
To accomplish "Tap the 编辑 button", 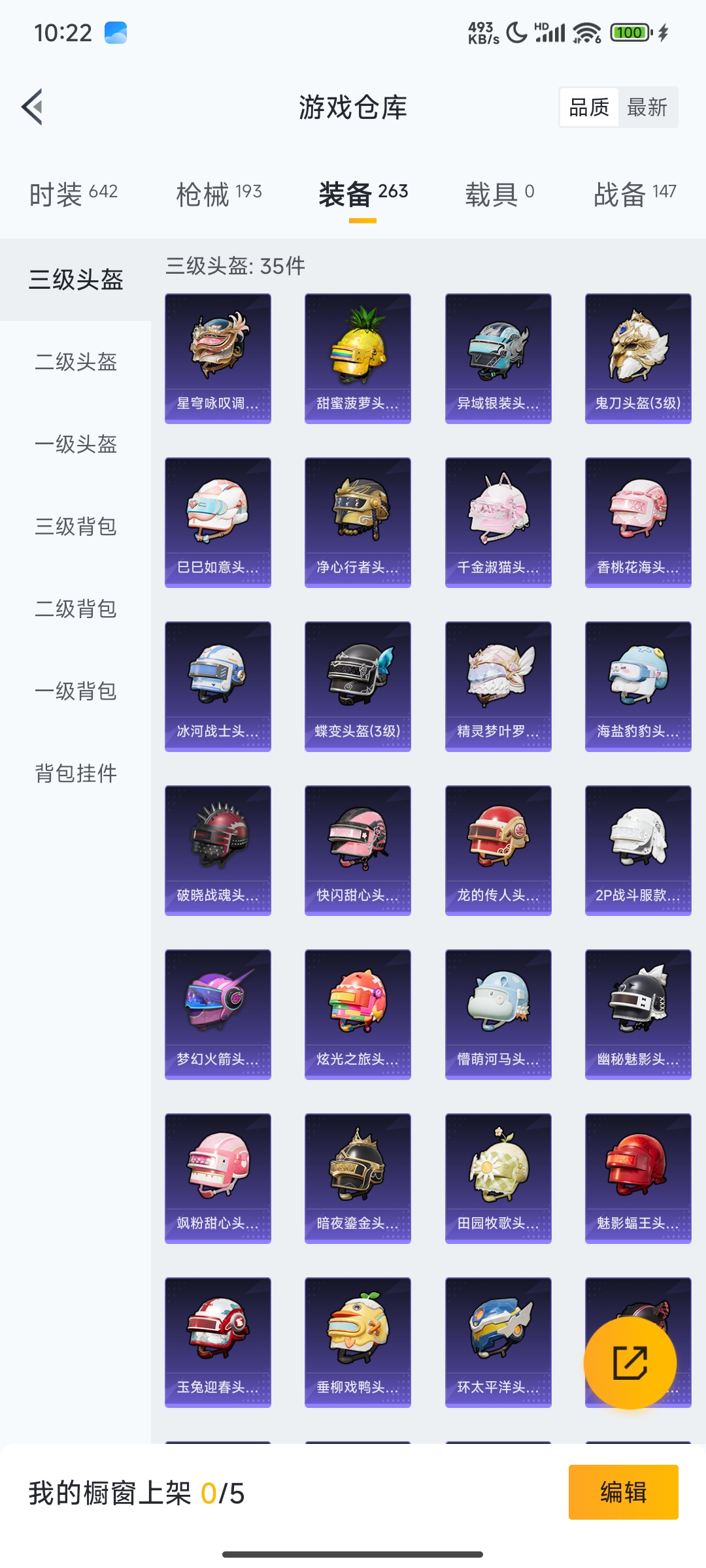I will coord(623,1492).
